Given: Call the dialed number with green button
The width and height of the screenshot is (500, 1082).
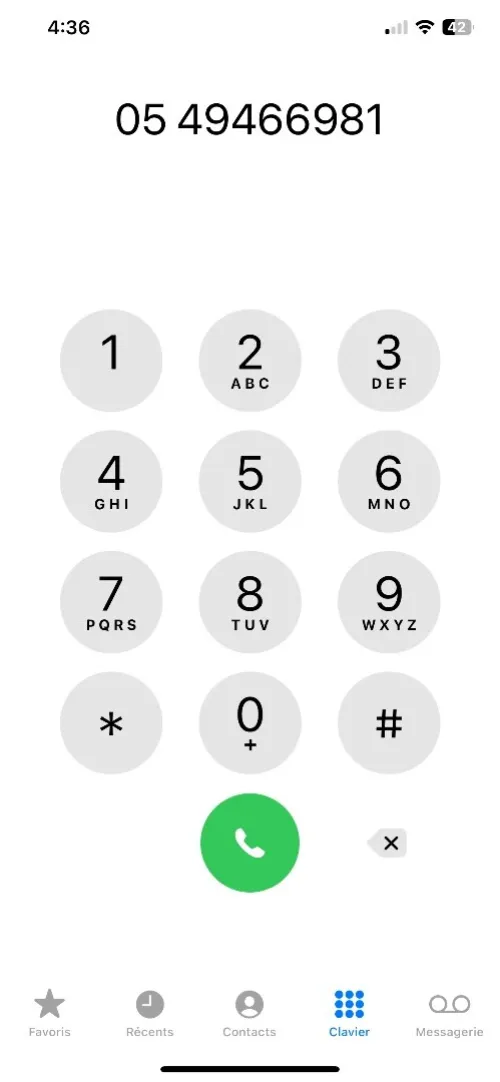Looking at the screenshot, I should (250, 843).
